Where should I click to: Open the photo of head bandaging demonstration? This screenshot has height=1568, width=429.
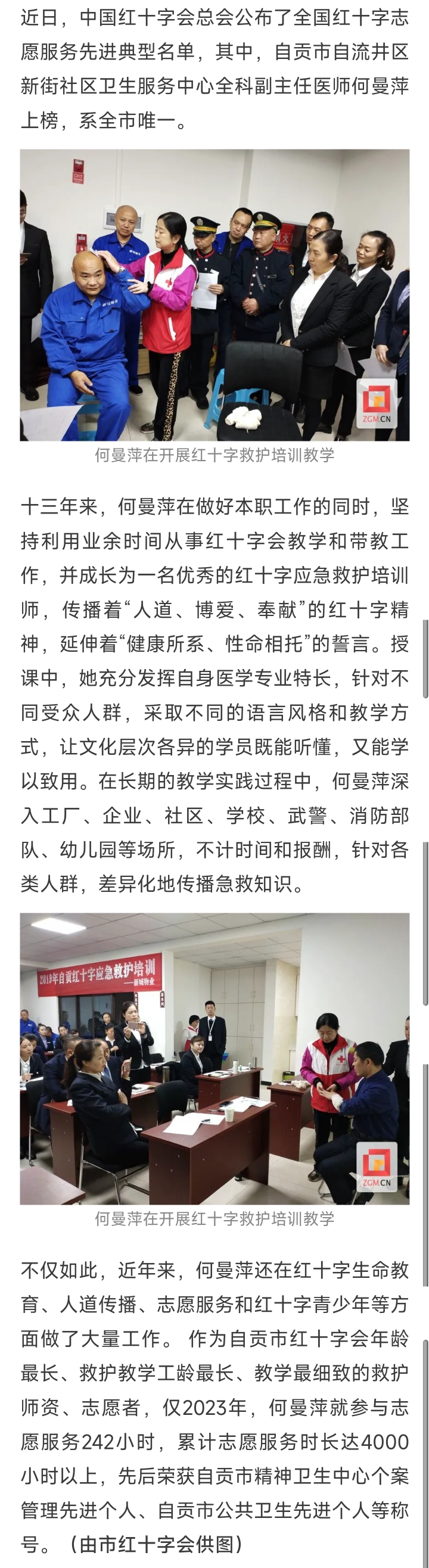click(x=214, y=295)
